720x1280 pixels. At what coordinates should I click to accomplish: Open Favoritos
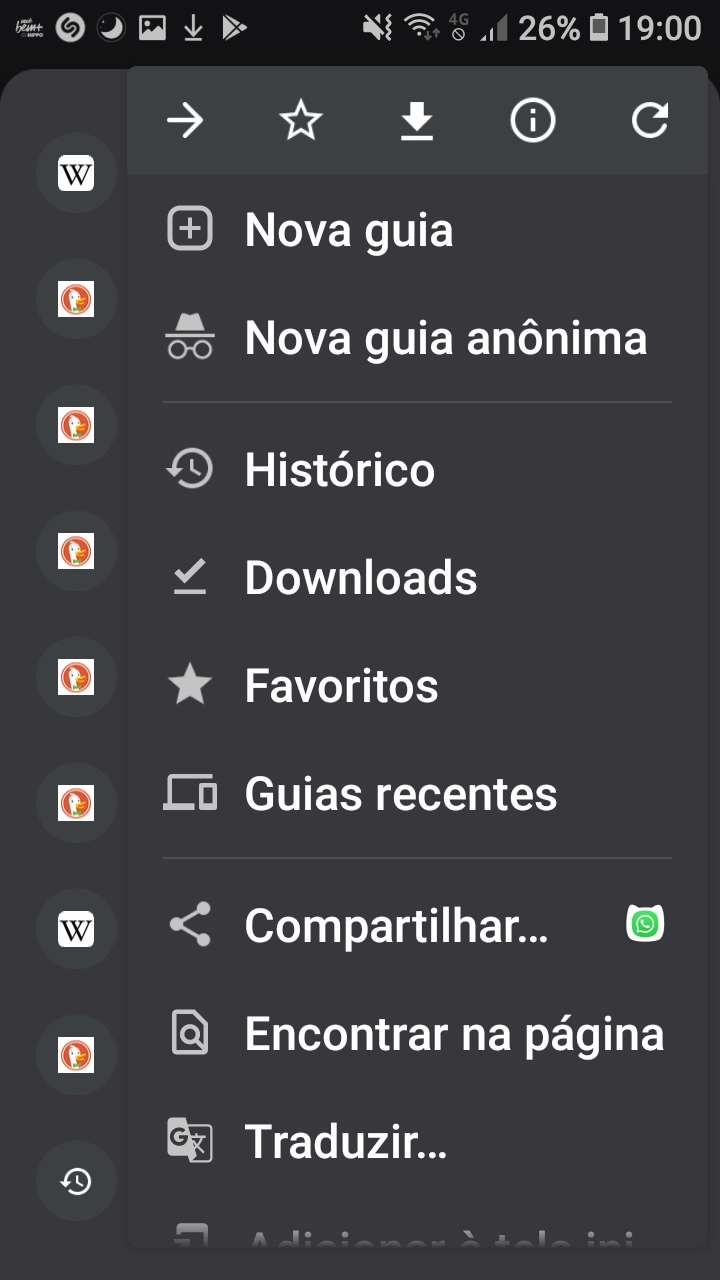(341, 686)
